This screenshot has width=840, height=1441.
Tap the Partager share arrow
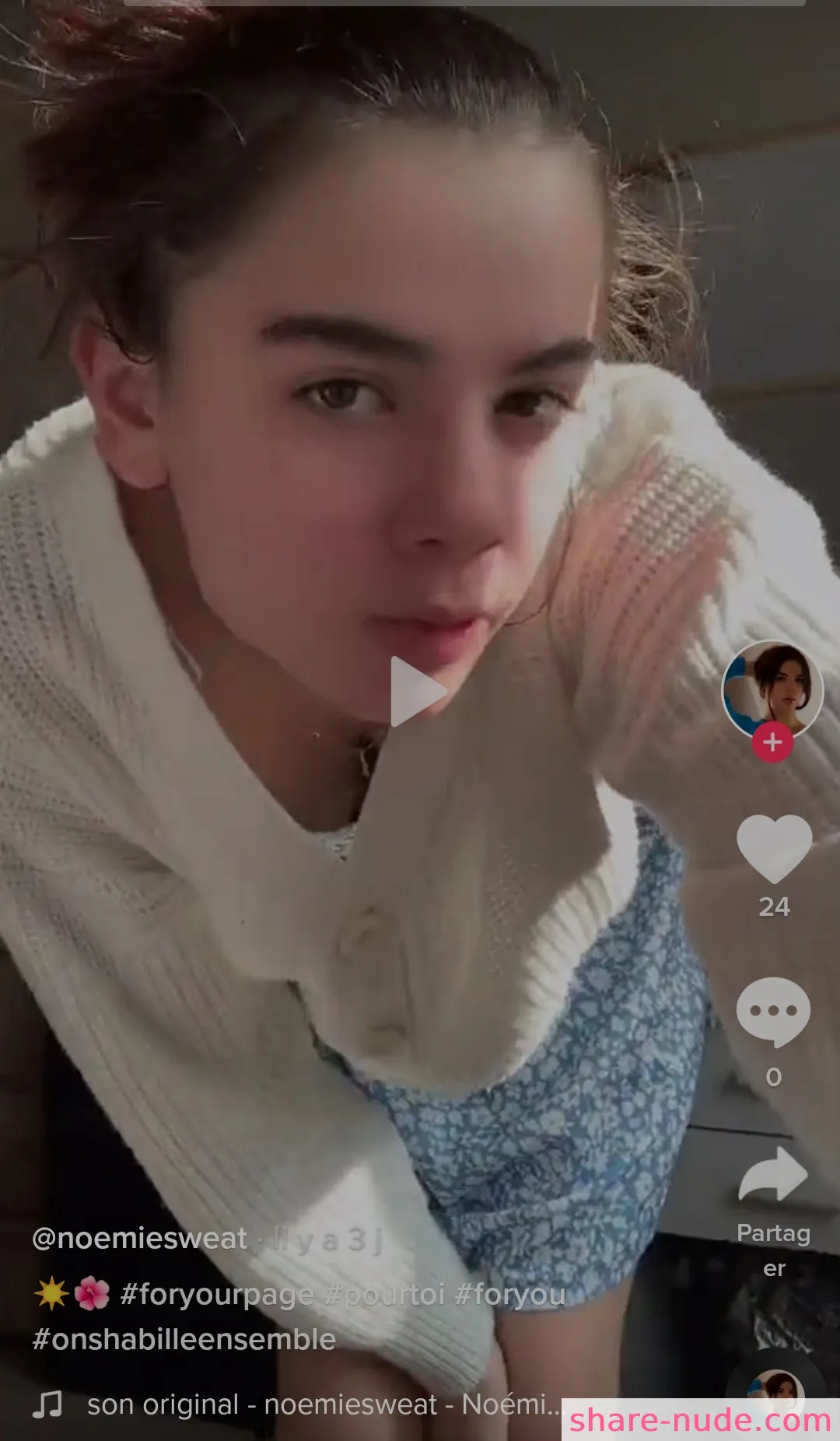tap(773, 1174)
